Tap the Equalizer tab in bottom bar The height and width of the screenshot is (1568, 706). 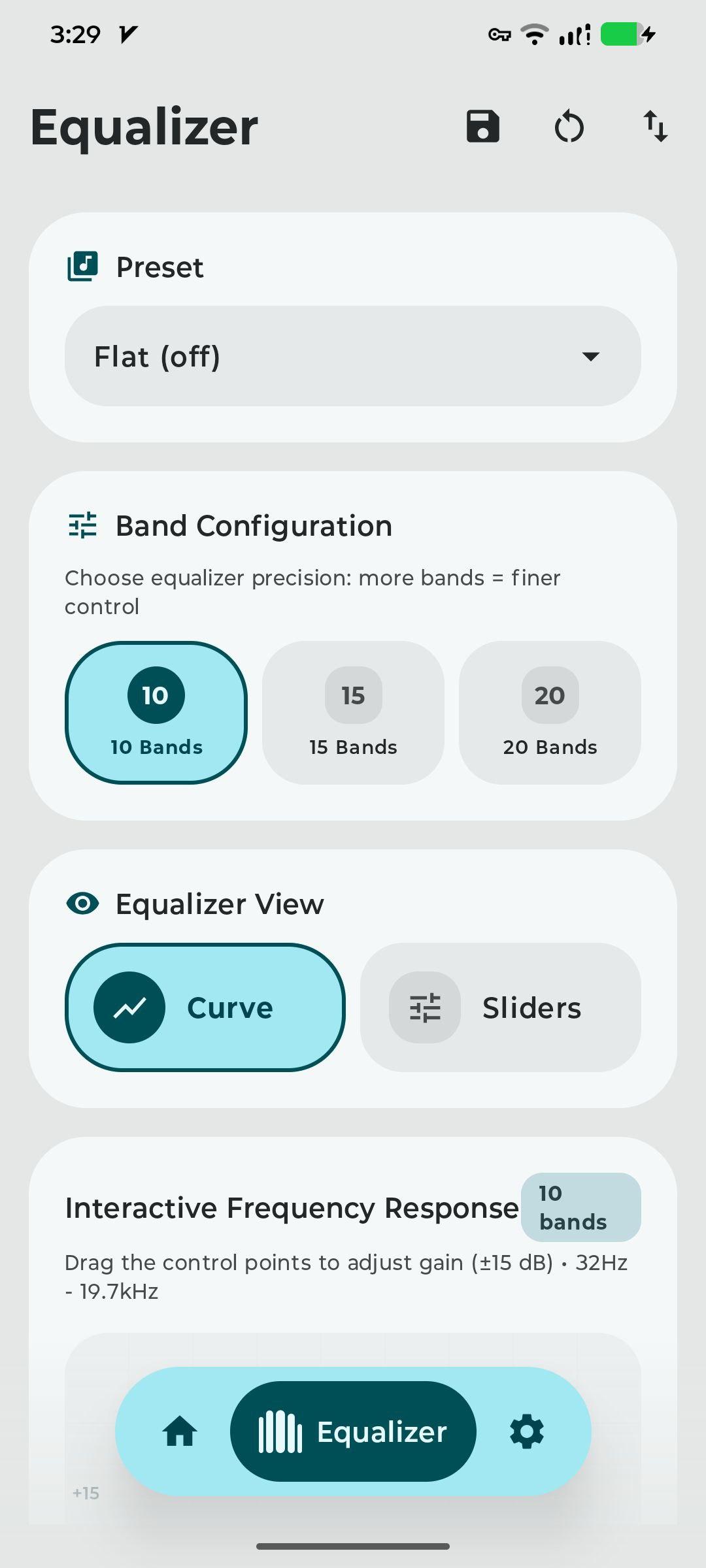tap(353, 1431)
